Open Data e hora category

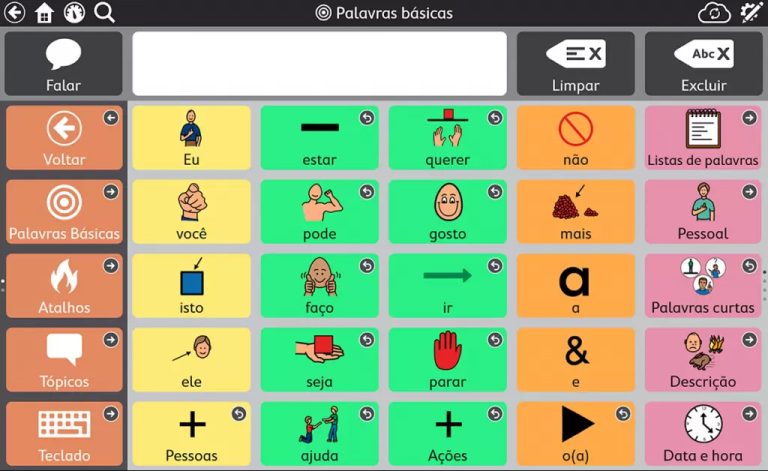[703, 435]
